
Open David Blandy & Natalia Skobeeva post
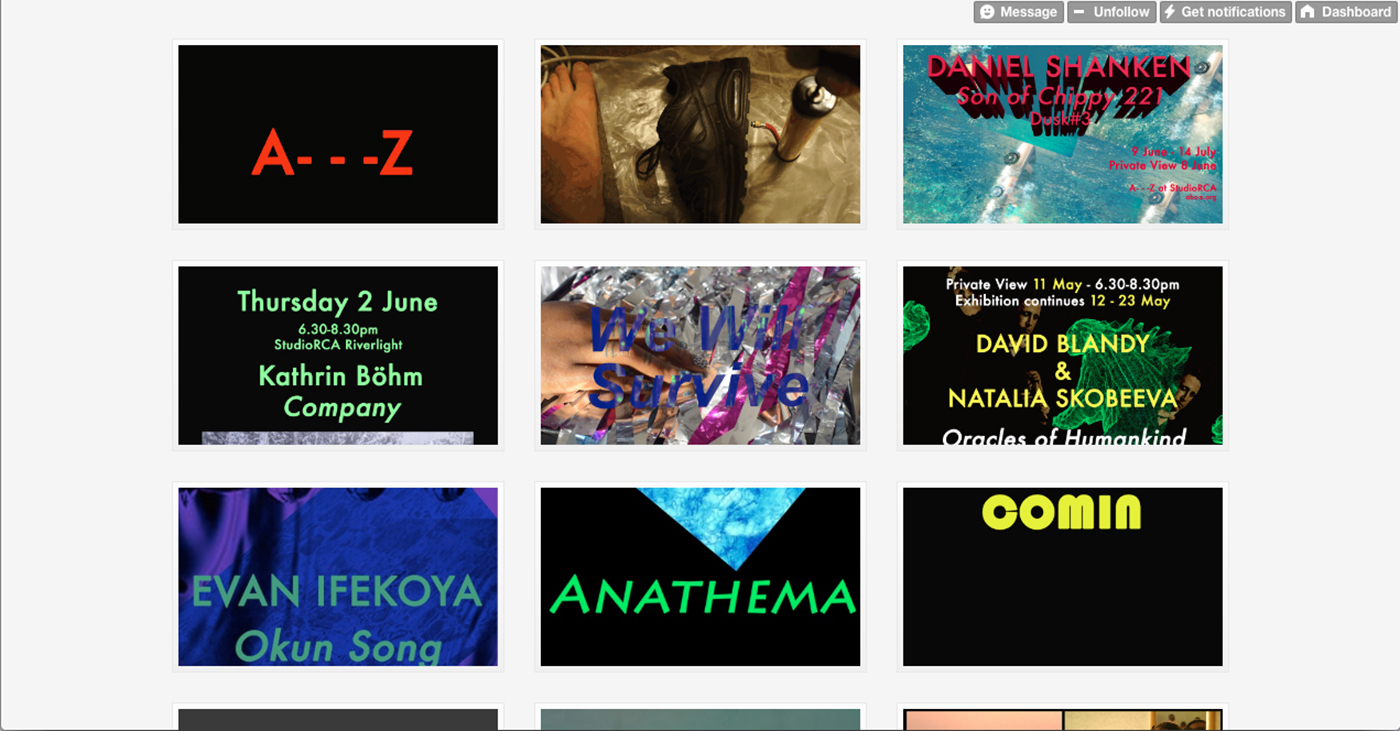tap(1062, 355)
